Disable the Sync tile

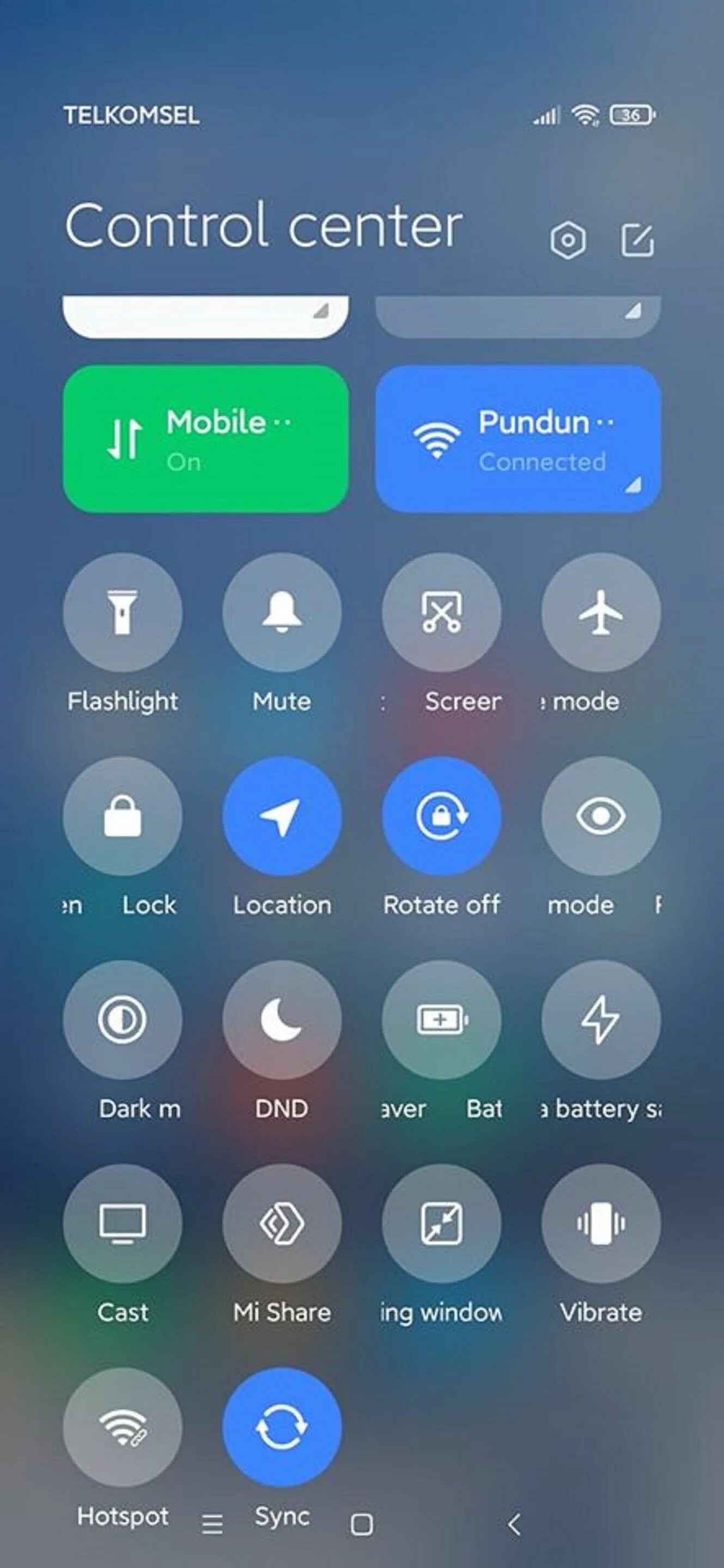coord(282,1428)
